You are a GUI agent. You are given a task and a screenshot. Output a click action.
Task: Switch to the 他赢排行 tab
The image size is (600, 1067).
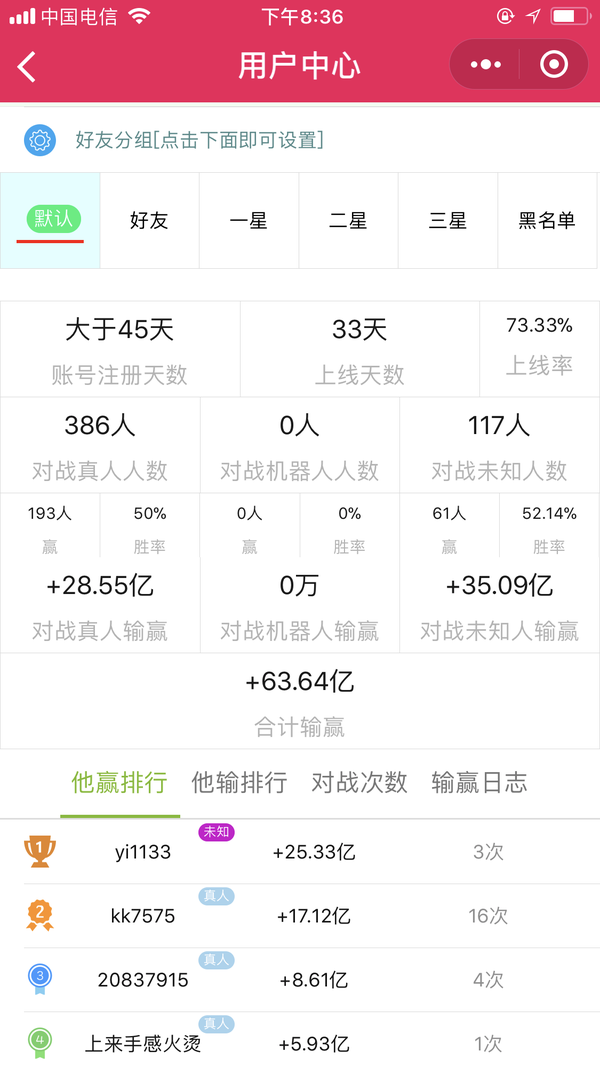point(120,783)
